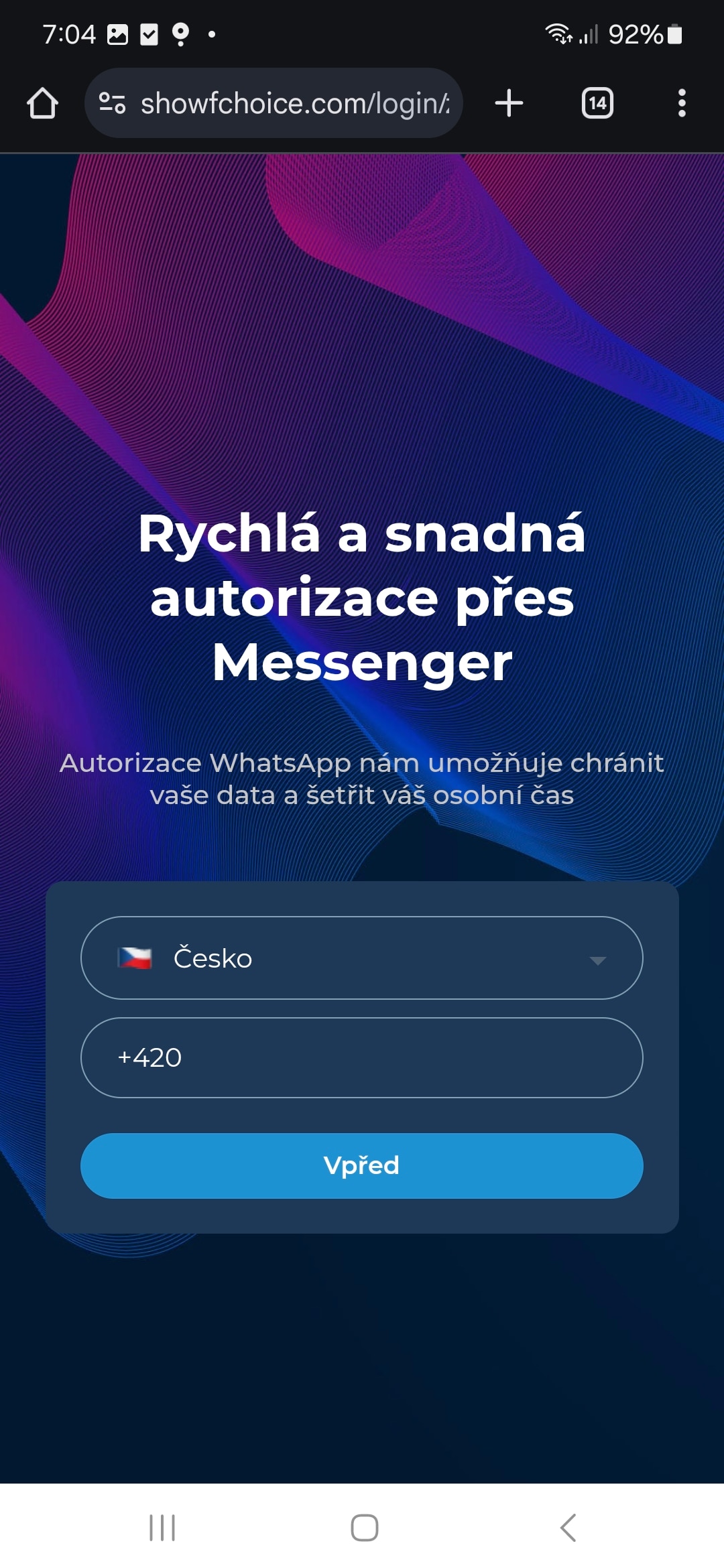The width and height of the screenshot is (724, 1568).
Task: Open site info icon in address bar
Action: pos(112,103)
